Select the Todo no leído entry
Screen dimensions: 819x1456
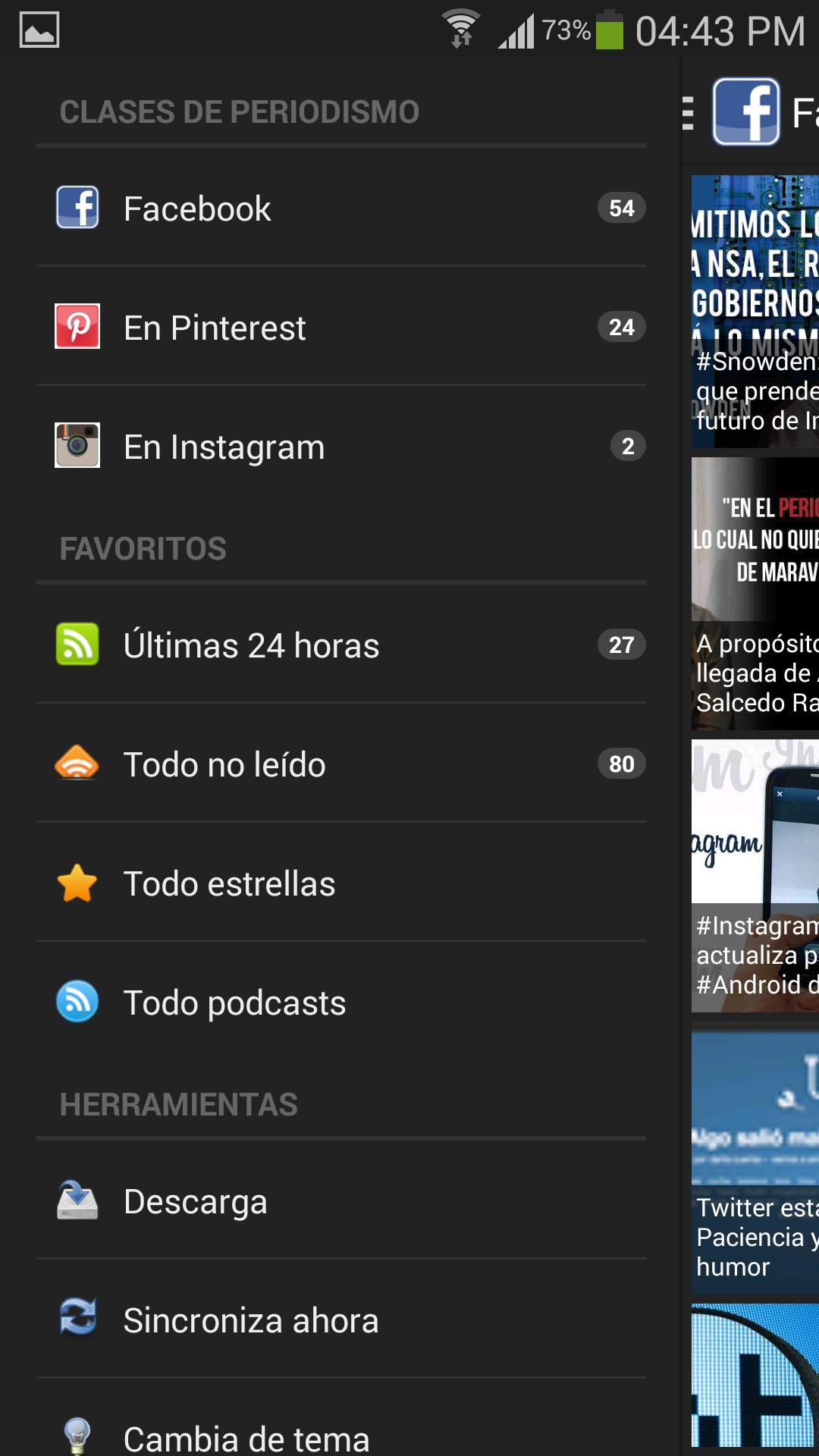pos(223,764)
